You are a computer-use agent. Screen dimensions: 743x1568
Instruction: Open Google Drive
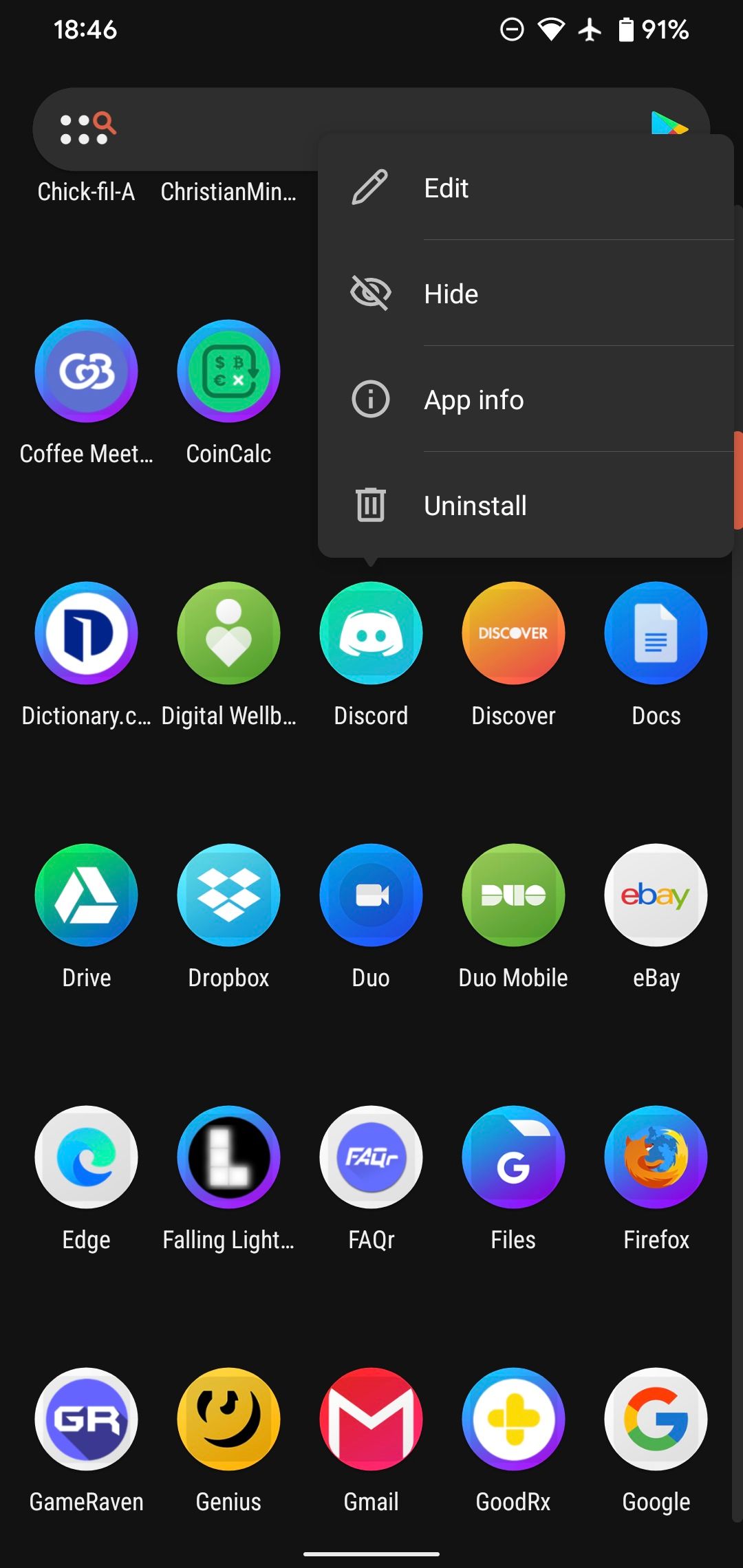coord(85,895)
